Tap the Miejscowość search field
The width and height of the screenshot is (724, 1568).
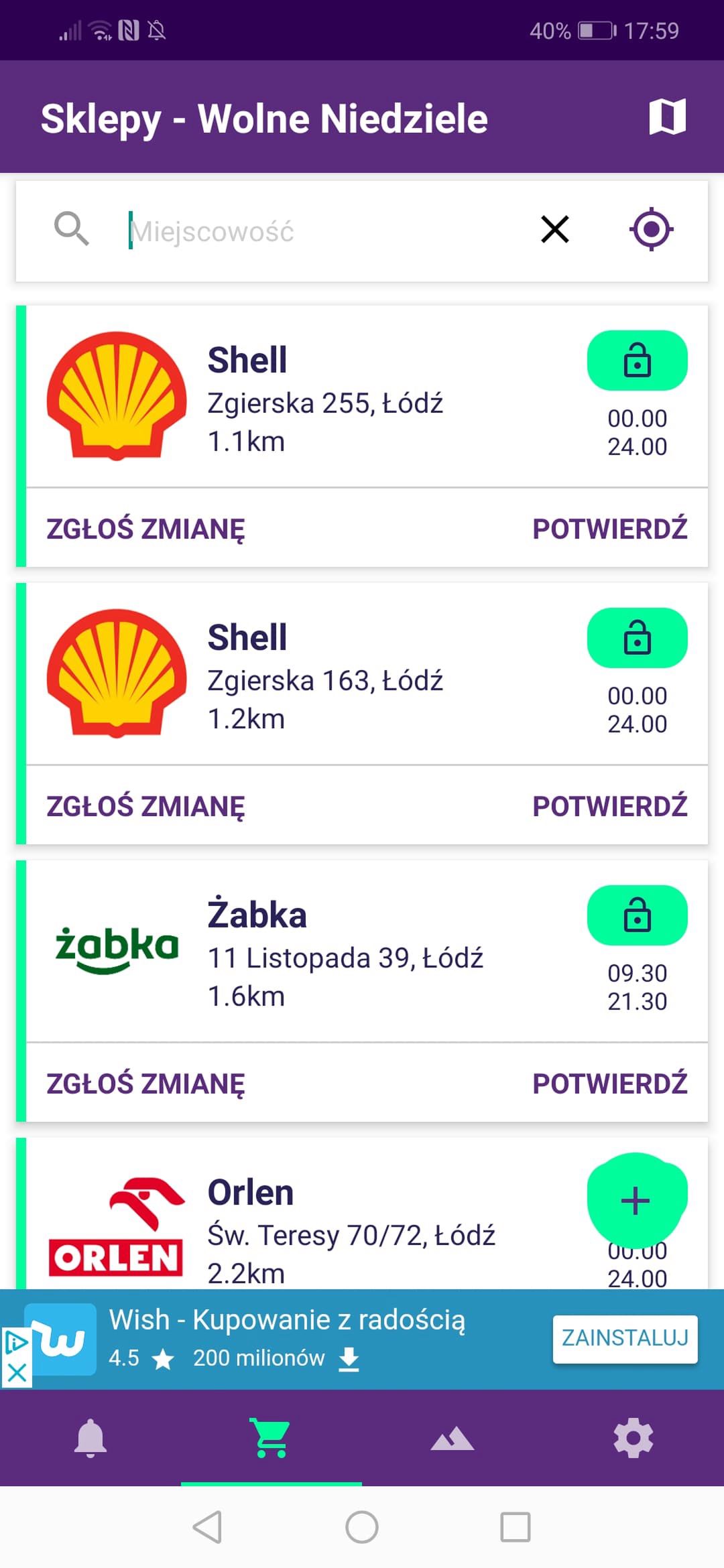[322, 231]
